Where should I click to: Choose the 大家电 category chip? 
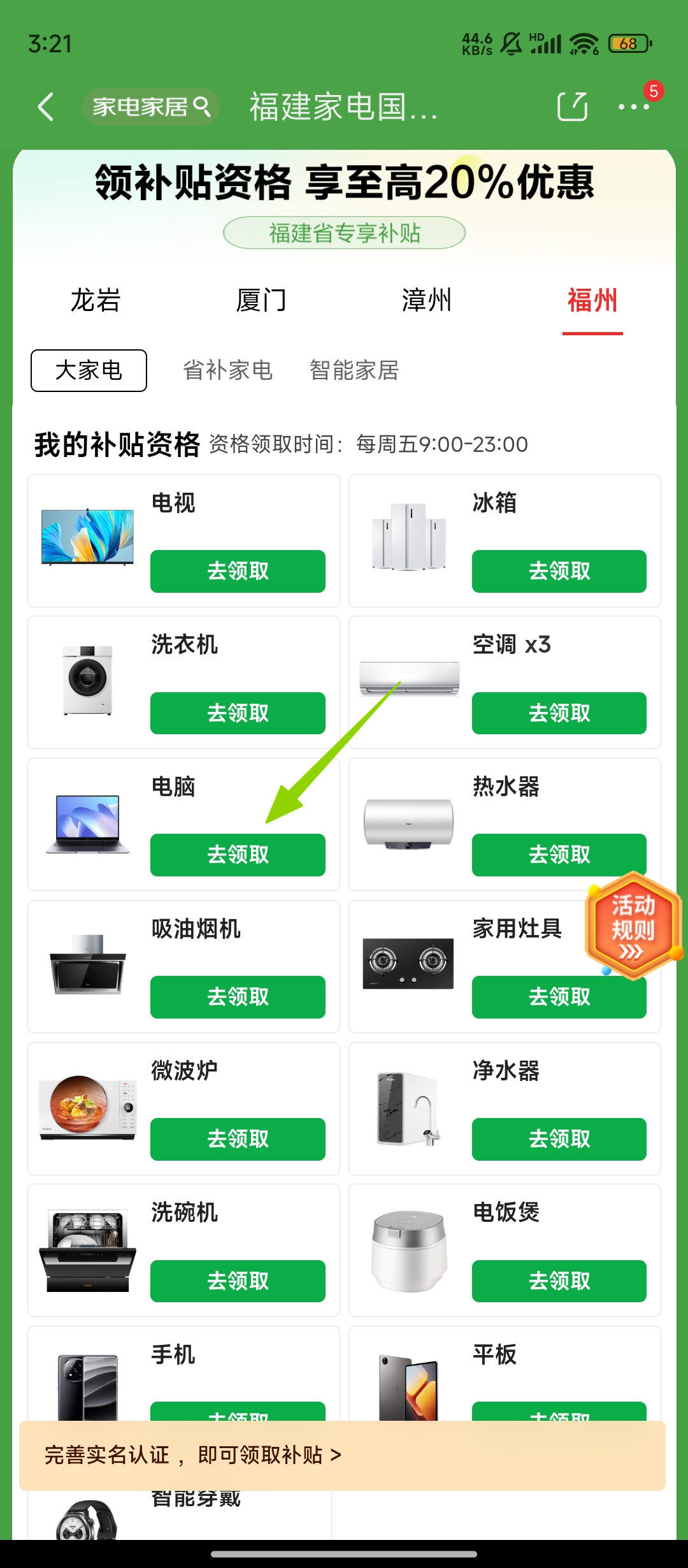[x=89, y=370]
